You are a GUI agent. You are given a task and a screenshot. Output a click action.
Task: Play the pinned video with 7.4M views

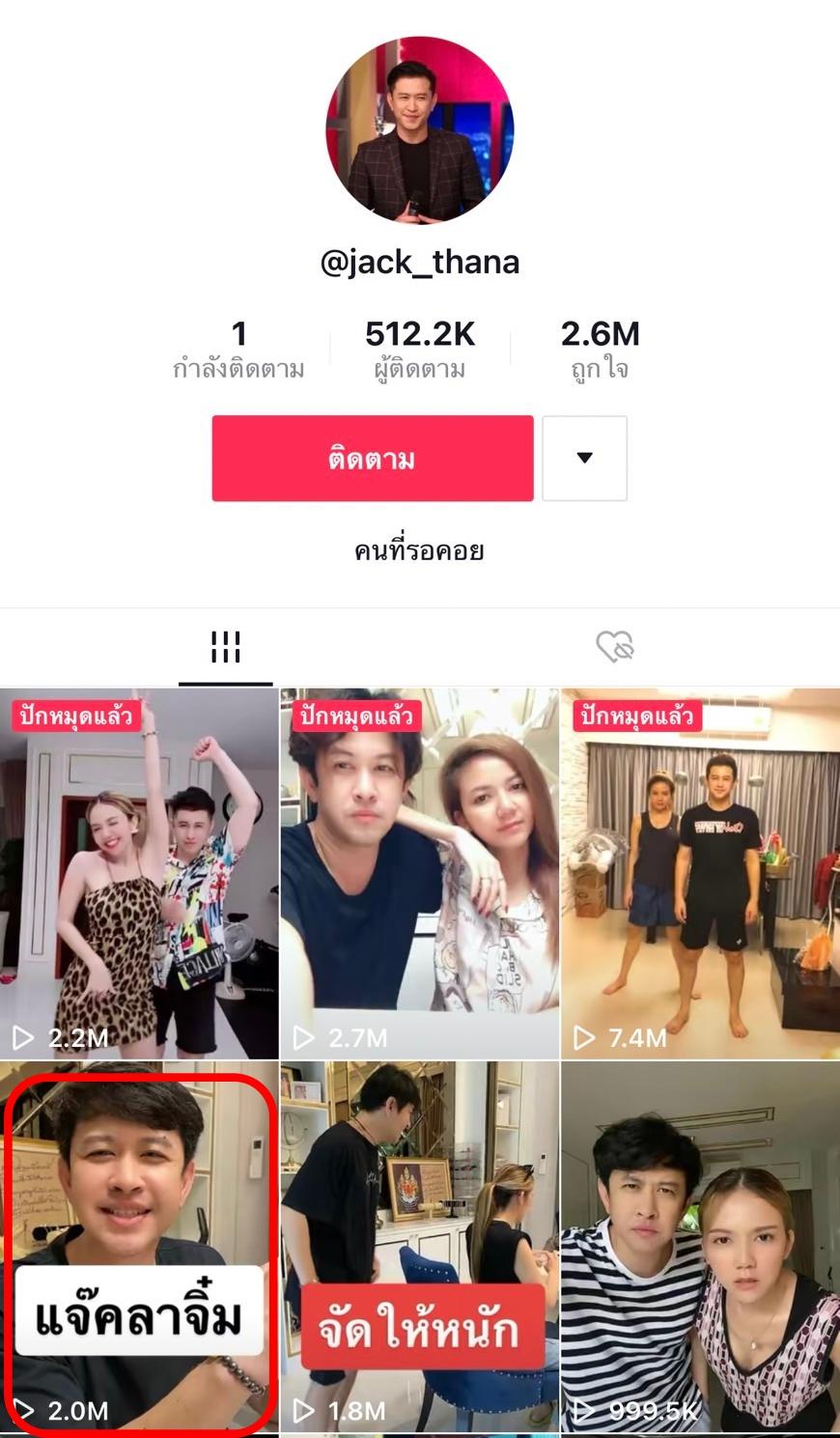pos(700,872)
